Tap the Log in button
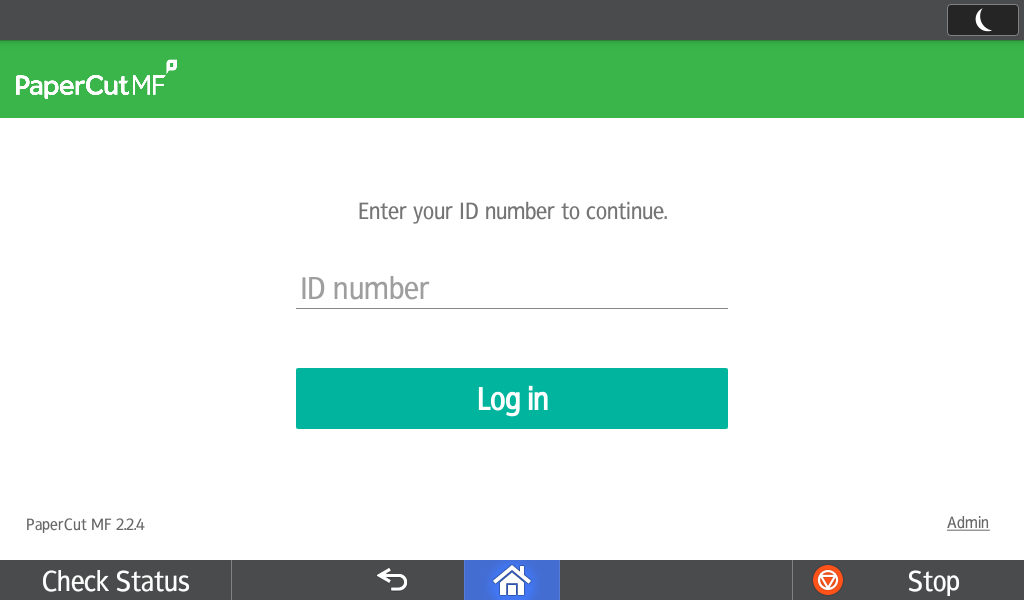 (x=511, y=399)
